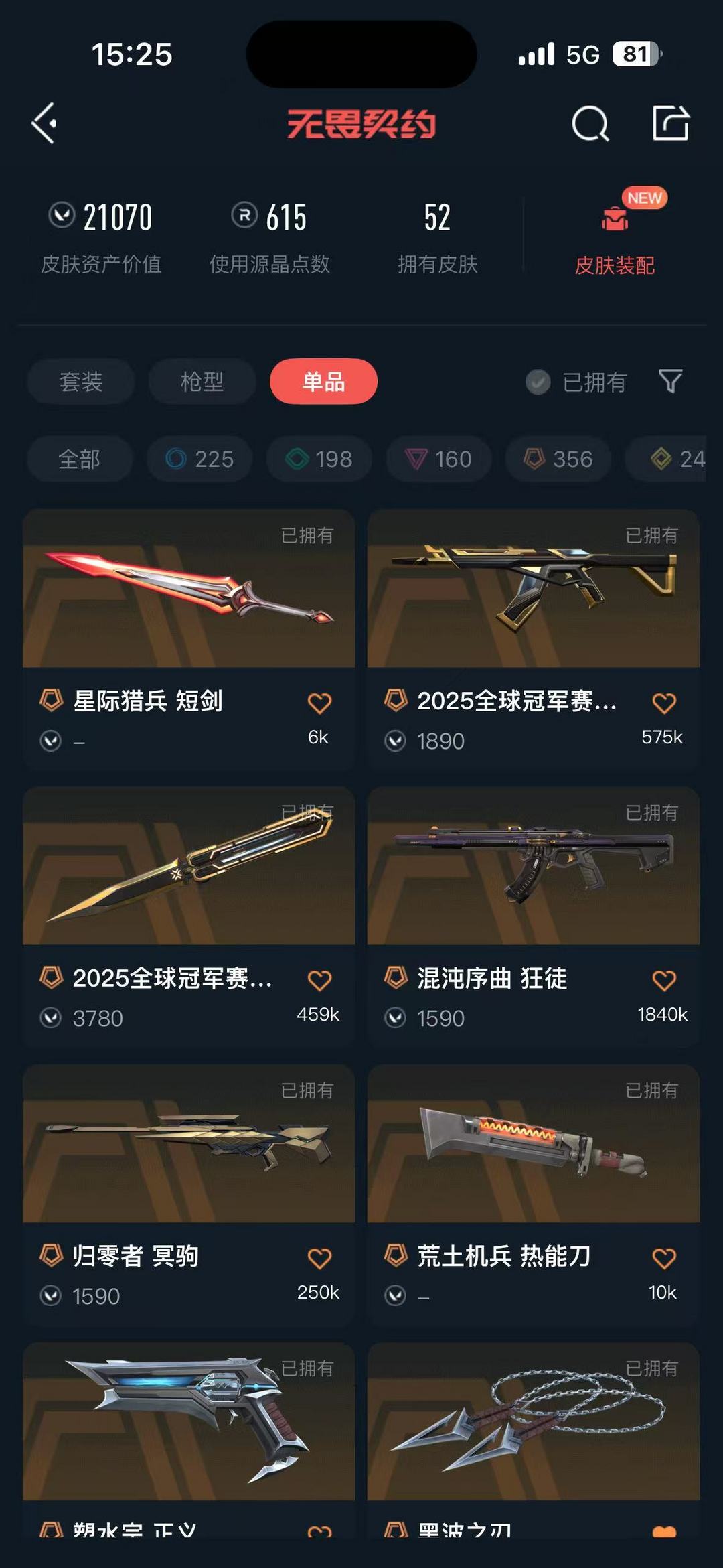Toggle the 已拥有 owned-only checkbox
This screenshot has height=1568, width=723.
538,382
